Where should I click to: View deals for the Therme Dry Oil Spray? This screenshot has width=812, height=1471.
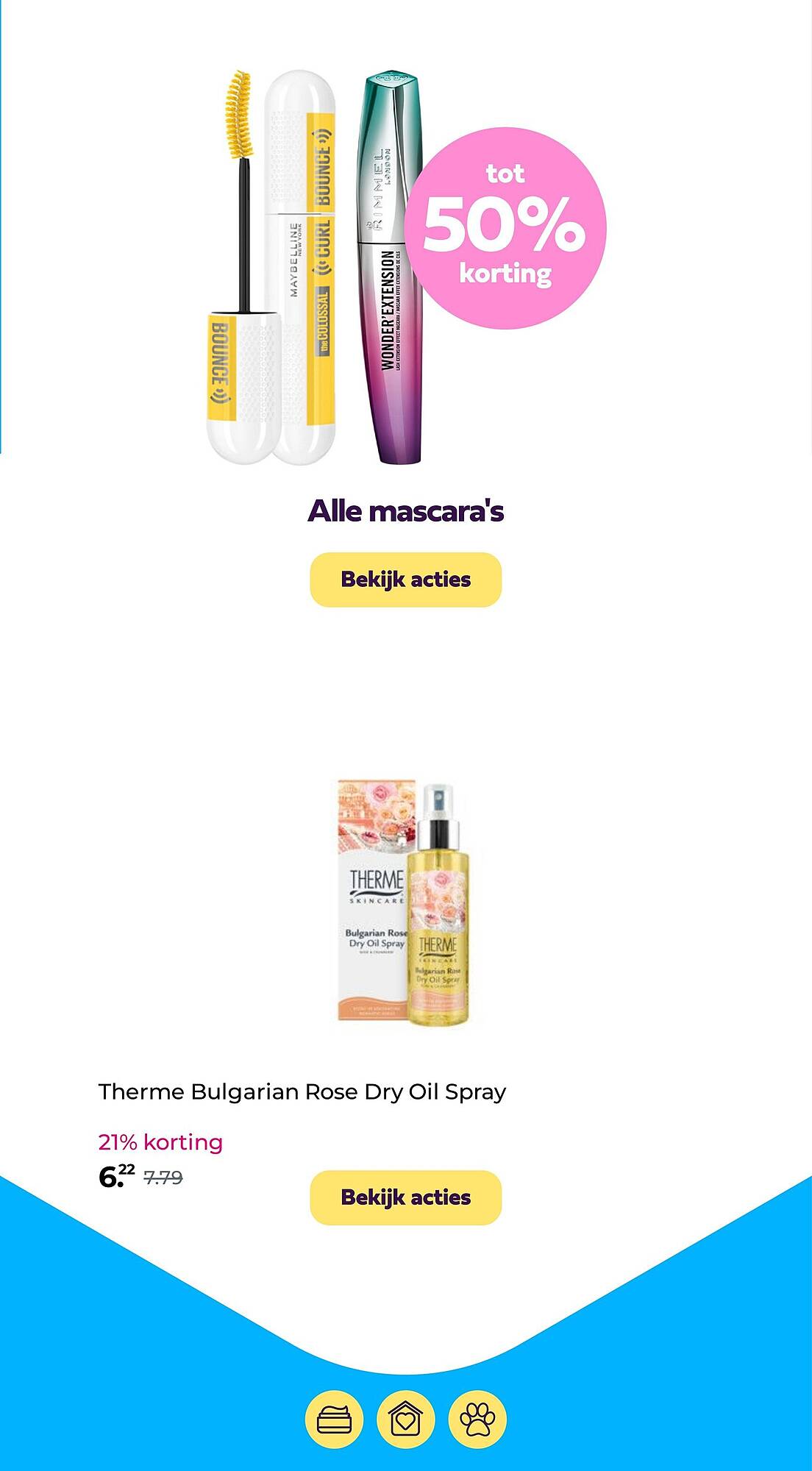click(x=405, y=1197)
